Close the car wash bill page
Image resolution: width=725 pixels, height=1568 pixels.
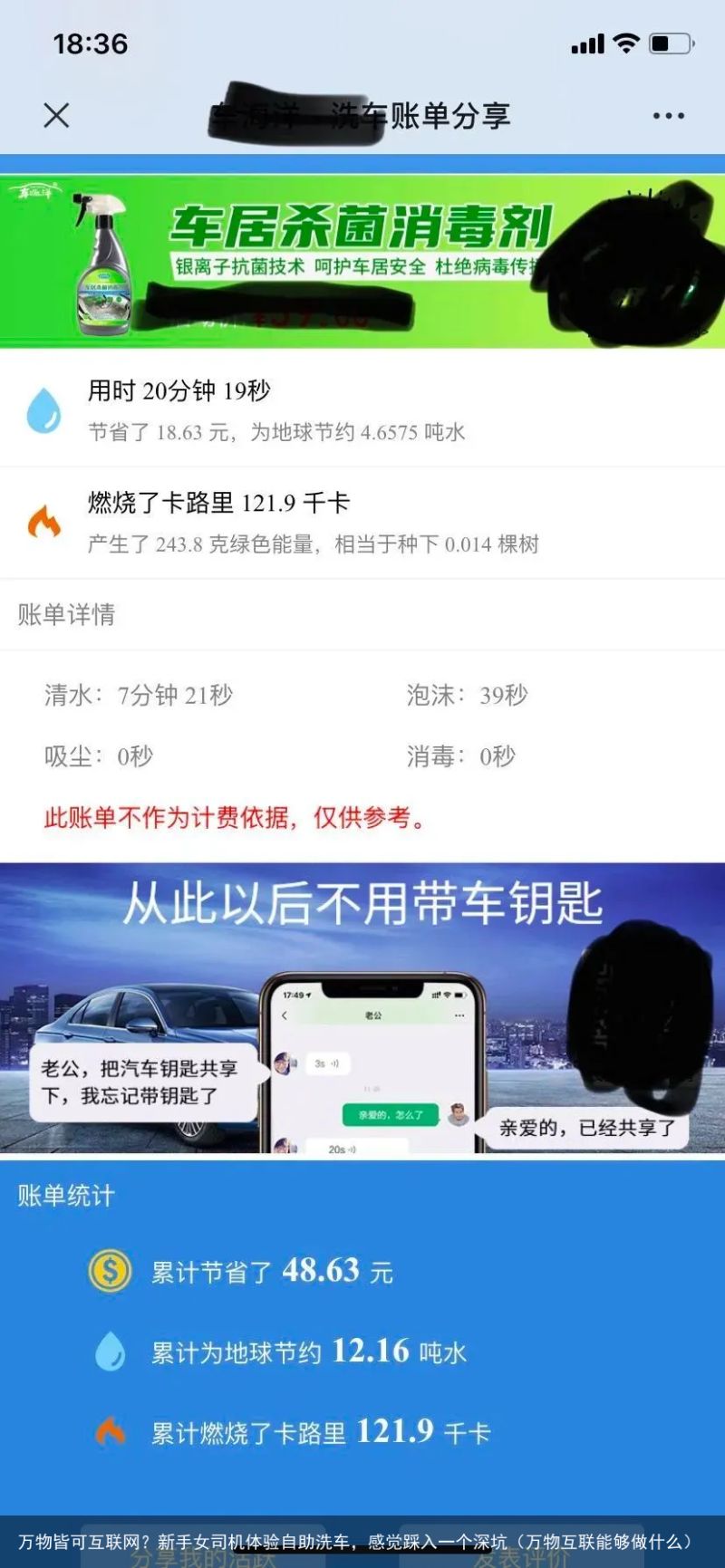click(x=56, y=116)
